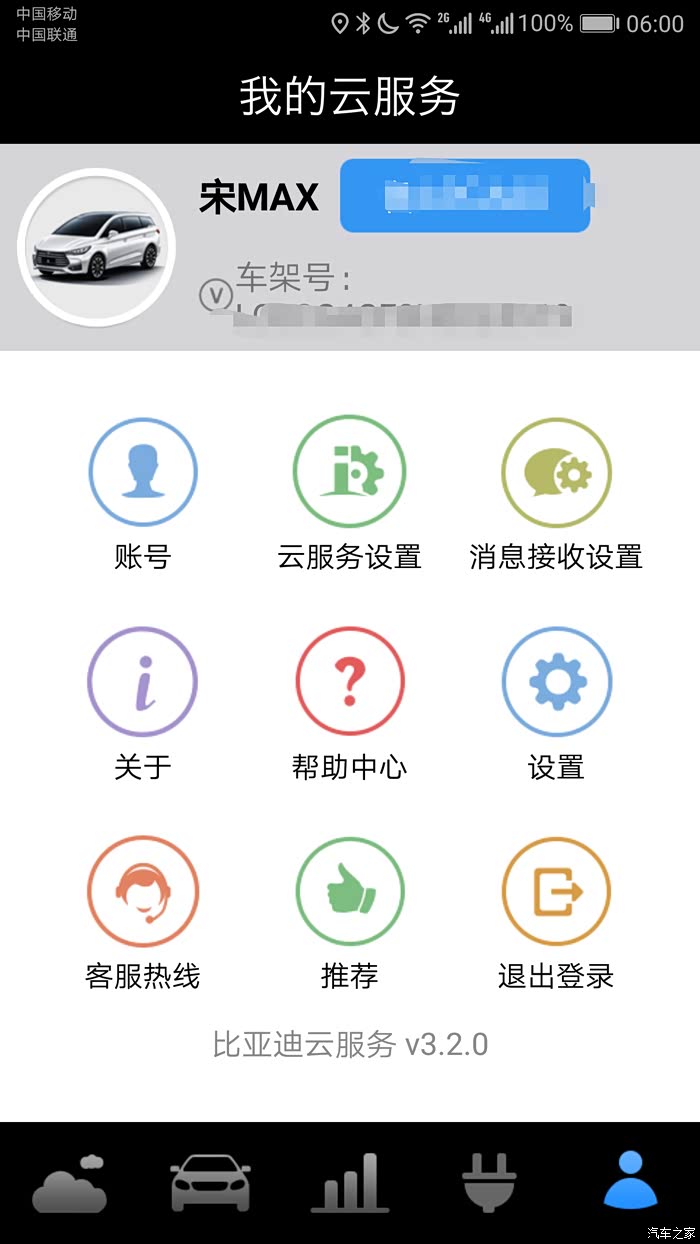Tap the blue button beside 宋MAX
700x1244 pixels.
point(465,195)
